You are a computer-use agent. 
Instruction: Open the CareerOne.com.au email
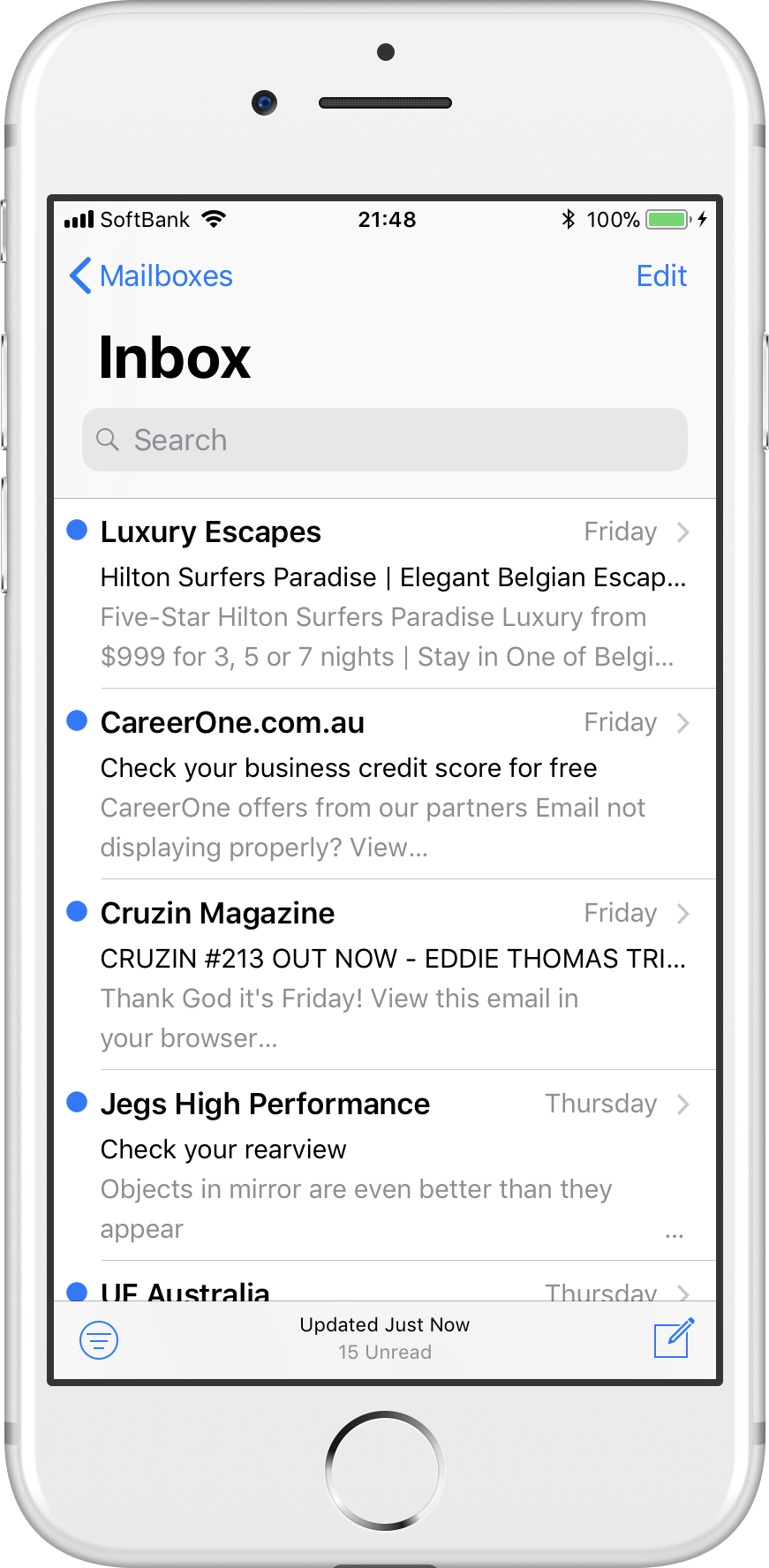coord(385,784)
